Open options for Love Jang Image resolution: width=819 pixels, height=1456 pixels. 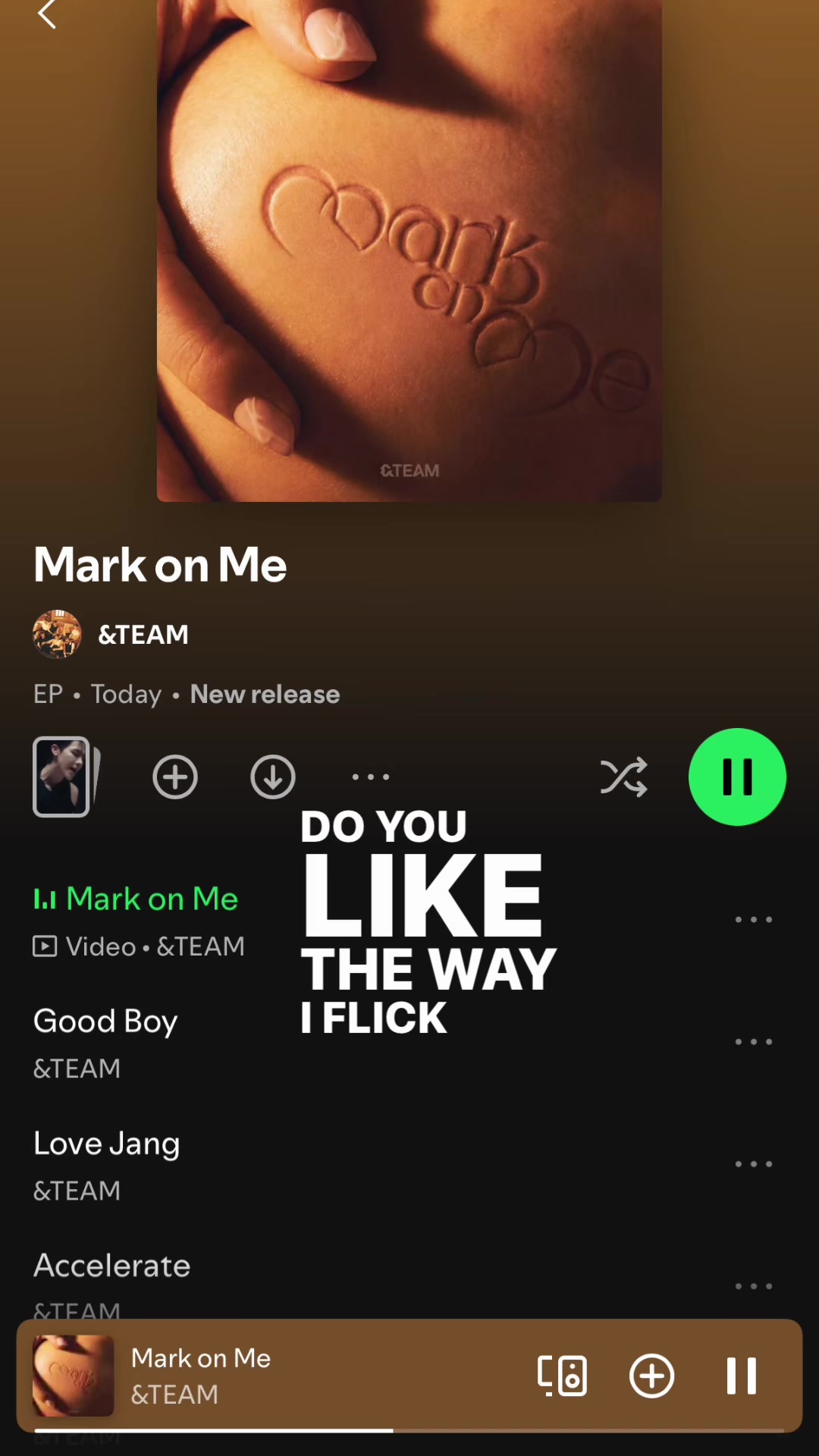[754, 1164]
